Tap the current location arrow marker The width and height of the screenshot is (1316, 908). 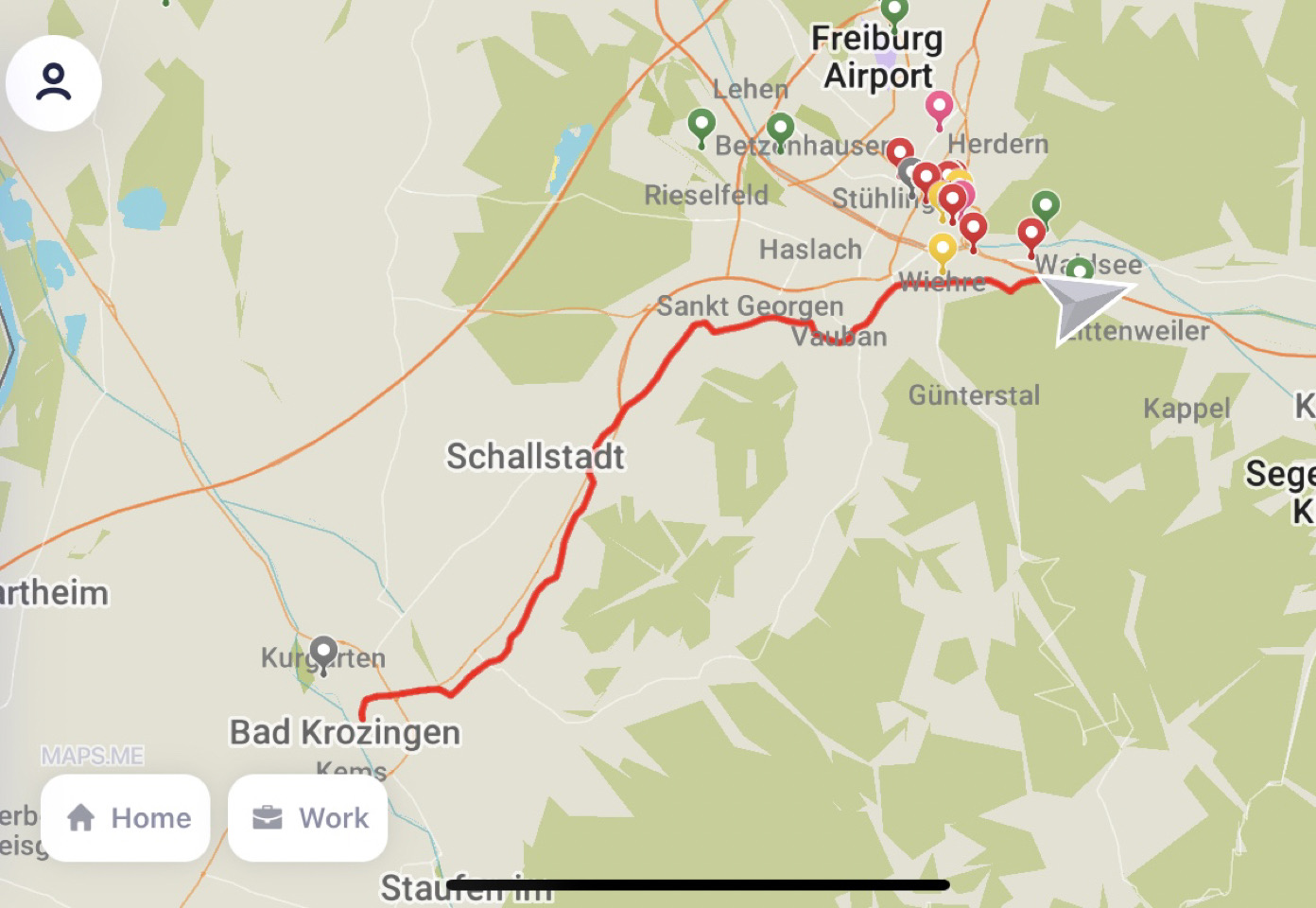click(1085, 306)
